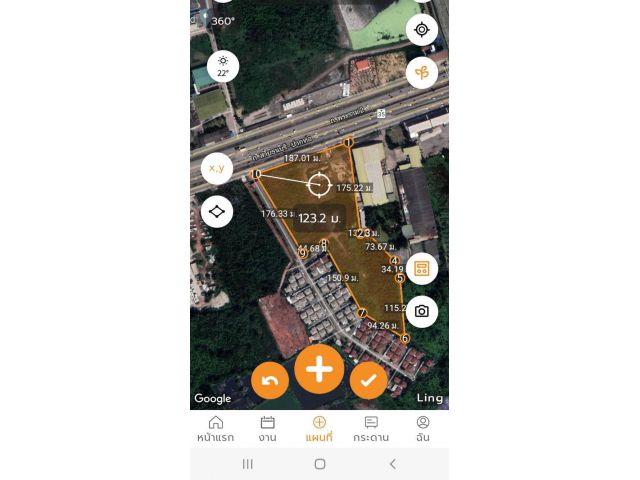The image size is (640, 480).
Task: Go back using the system back button
Action: click(x=392, y=464)
